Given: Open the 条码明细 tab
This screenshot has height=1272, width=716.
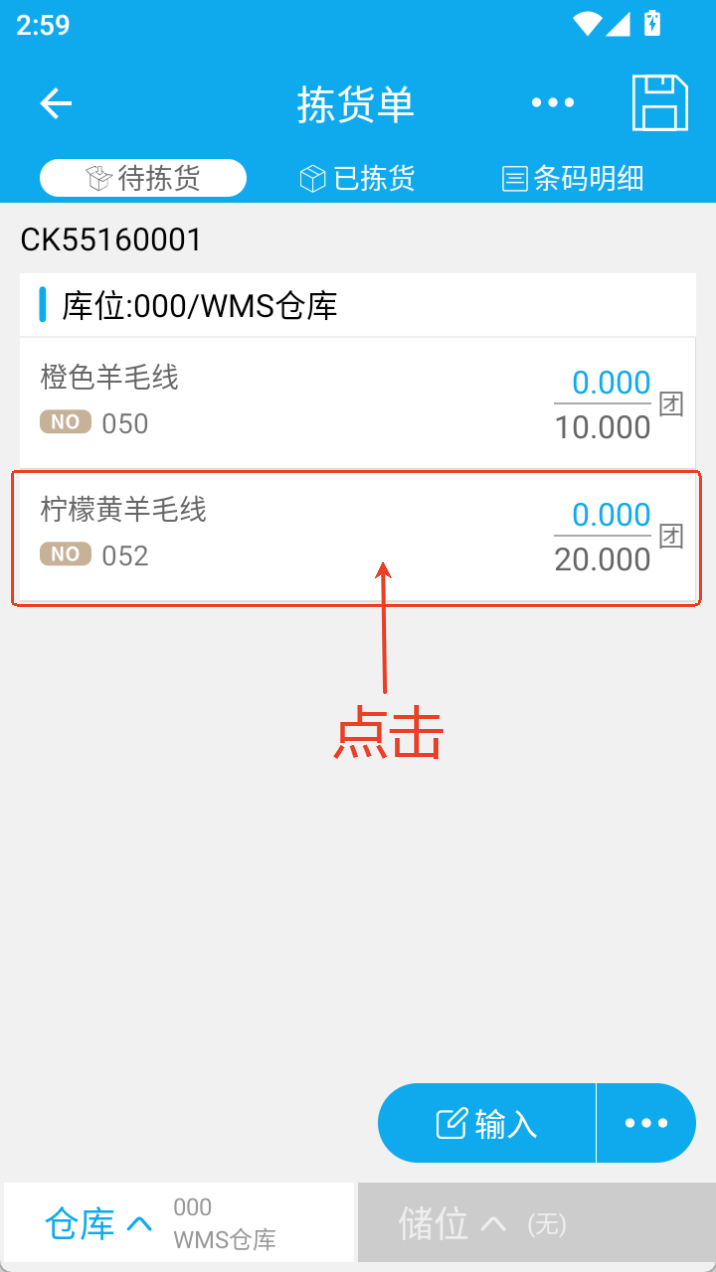Looking at the screenshot, I should tap(573, 178).
